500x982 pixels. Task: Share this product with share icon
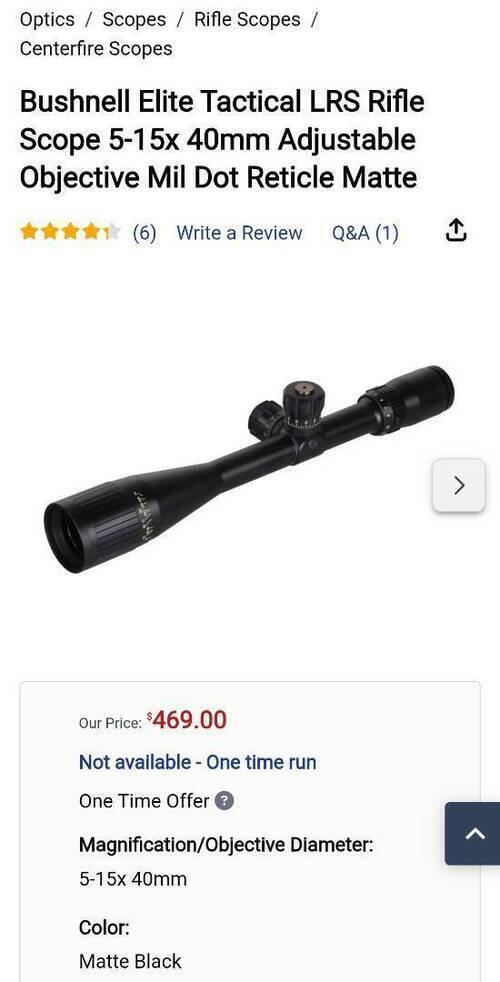tap(456, 230)
